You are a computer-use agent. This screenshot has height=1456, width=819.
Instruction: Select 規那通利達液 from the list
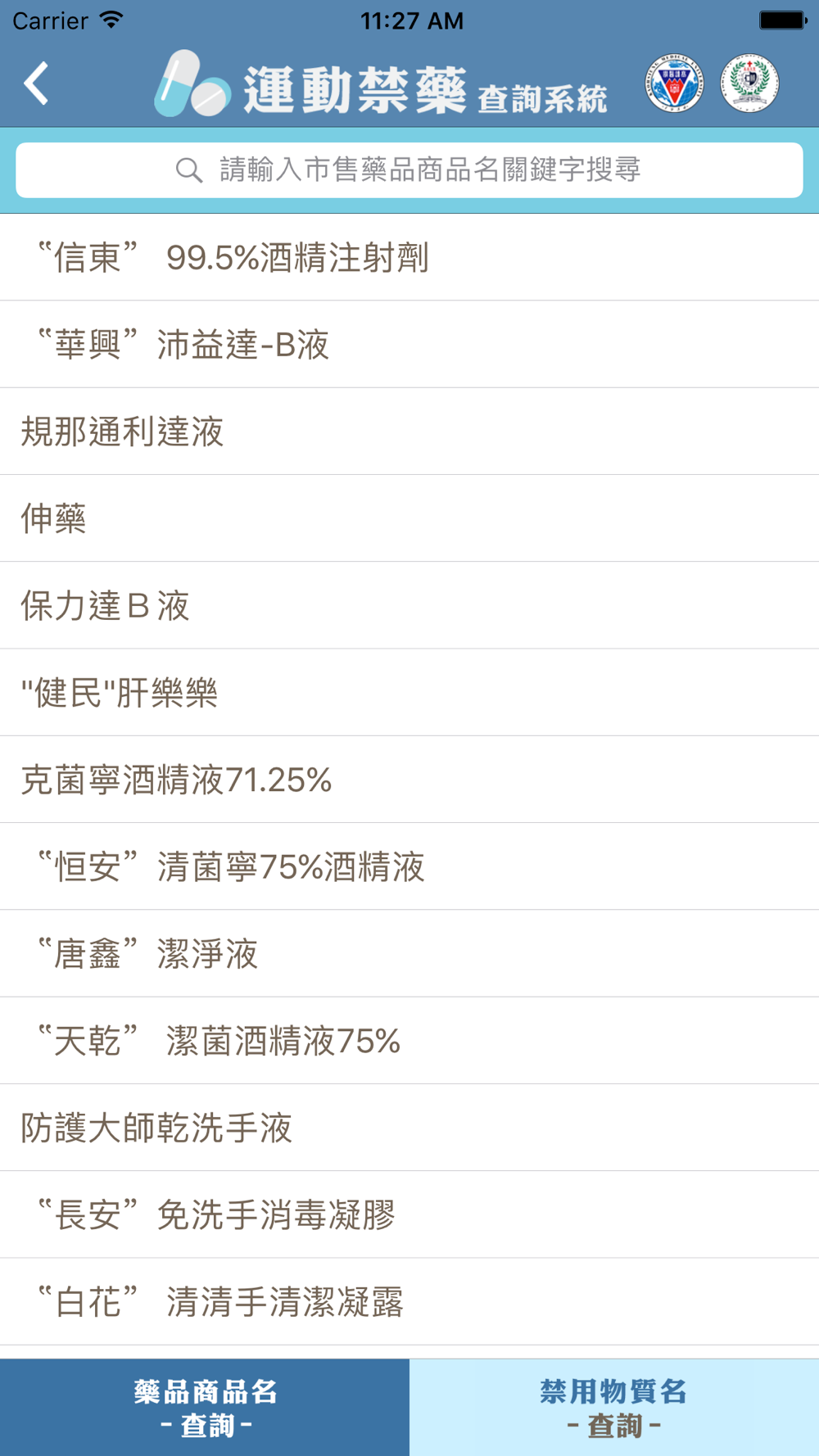pos(409,432)
